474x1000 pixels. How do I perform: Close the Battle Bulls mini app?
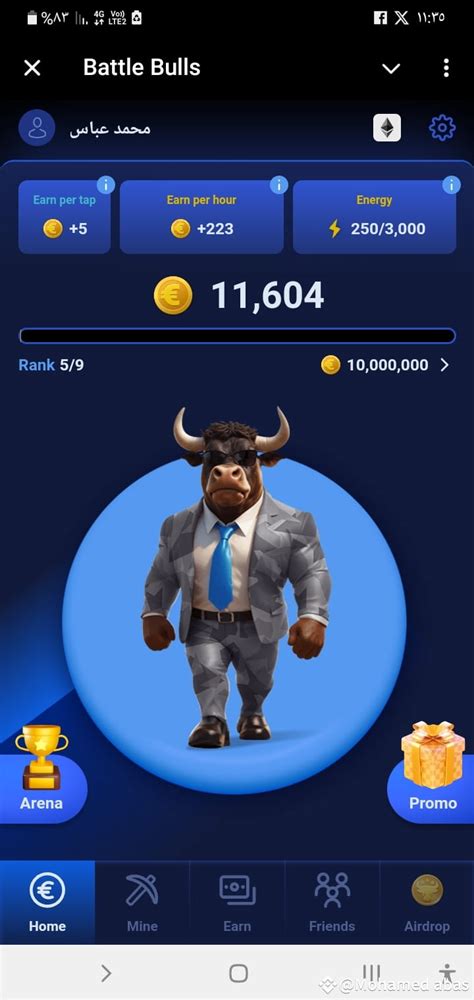(x=32, y=68)
